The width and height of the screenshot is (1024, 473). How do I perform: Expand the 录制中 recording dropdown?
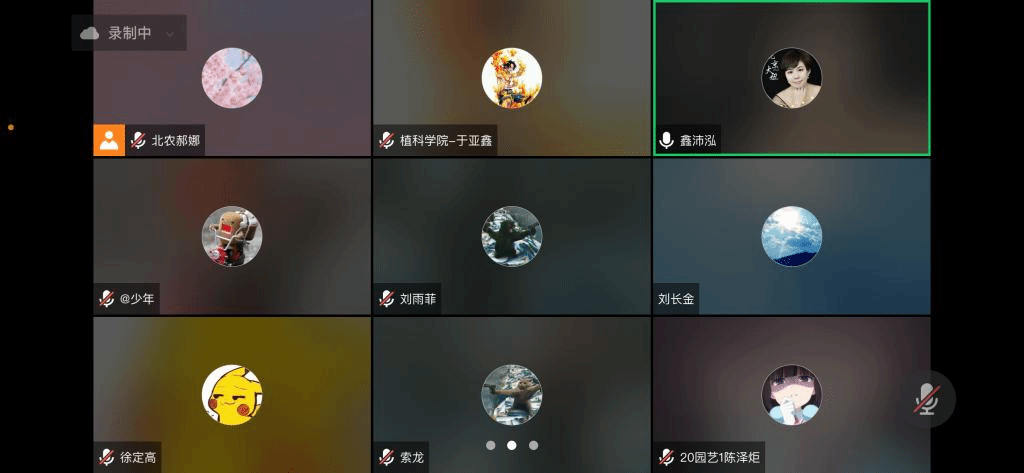pyautogui.click(x=170, y=34)
